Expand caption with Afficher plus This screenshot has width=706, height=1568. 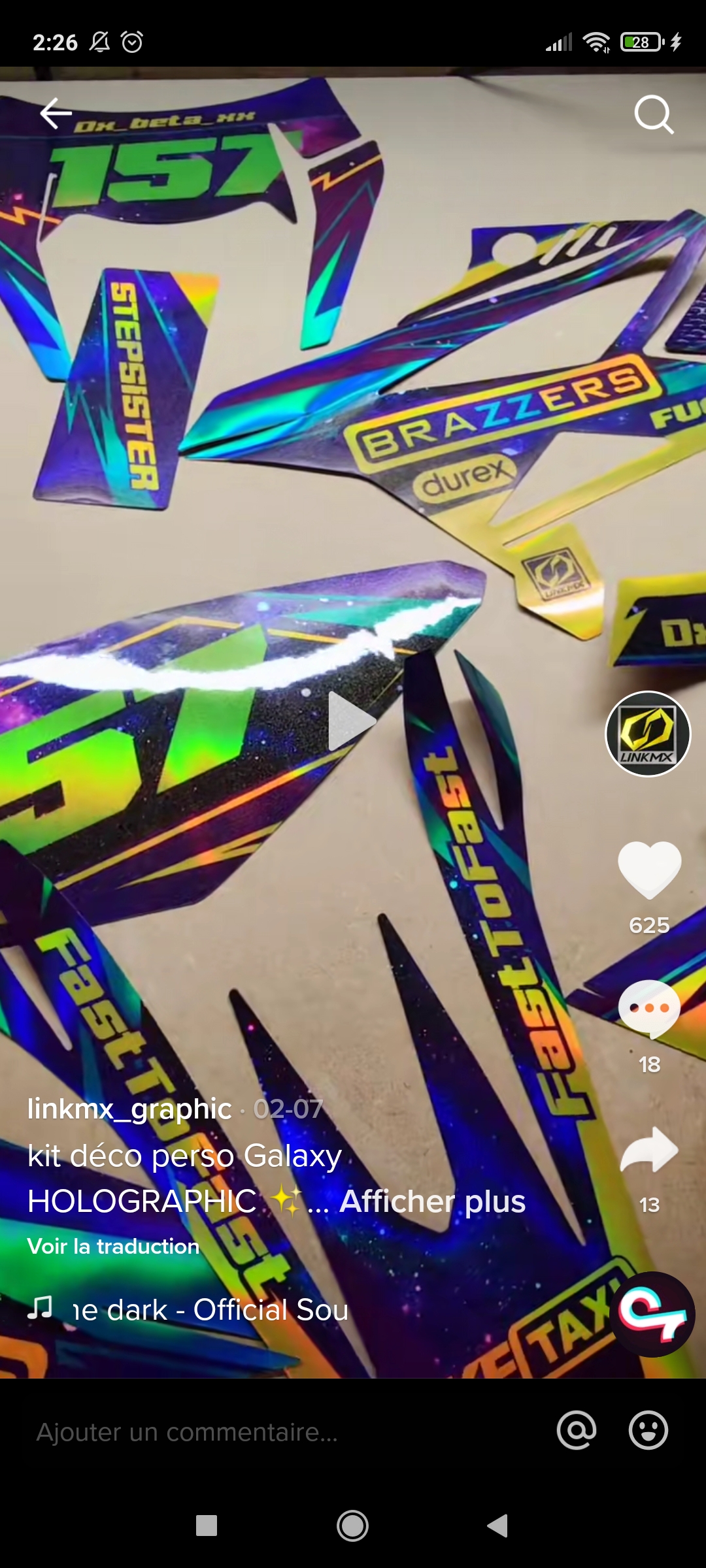(x=432, y=1201)
